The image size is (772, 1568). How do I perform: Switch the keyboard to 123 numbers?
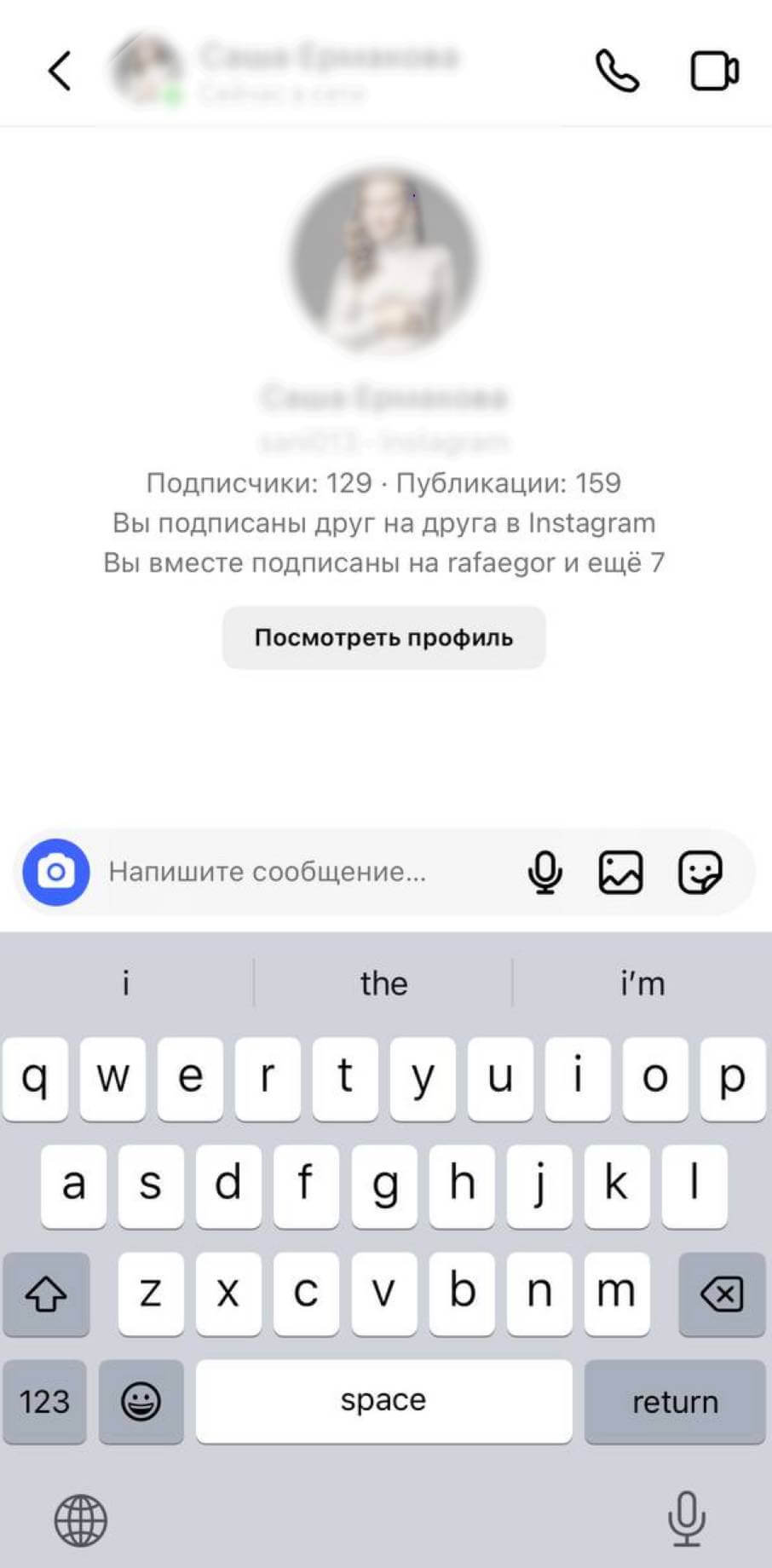(x=44, y=1401)
